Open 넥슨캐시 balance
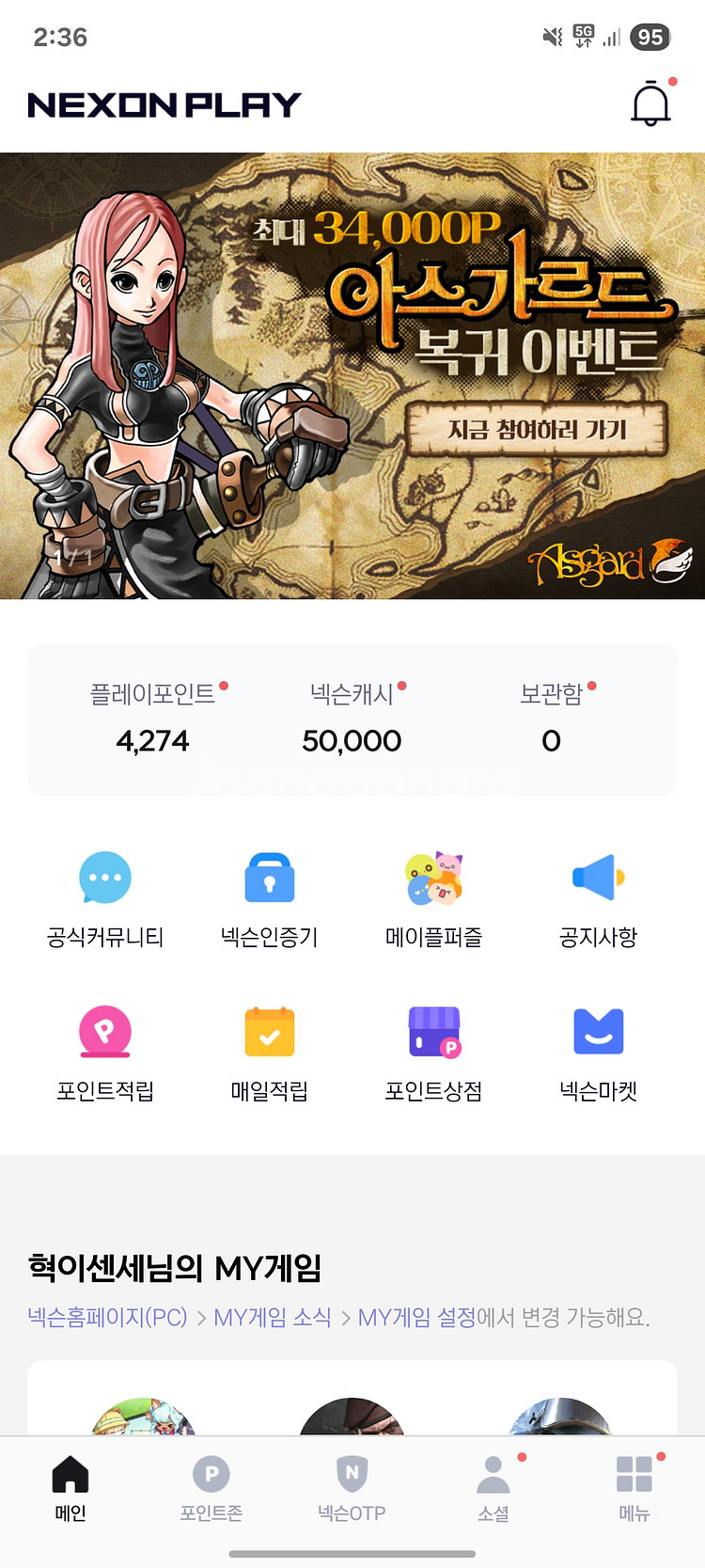The width and height of the screenshot is (705, 1568). (x=352, y=720)
